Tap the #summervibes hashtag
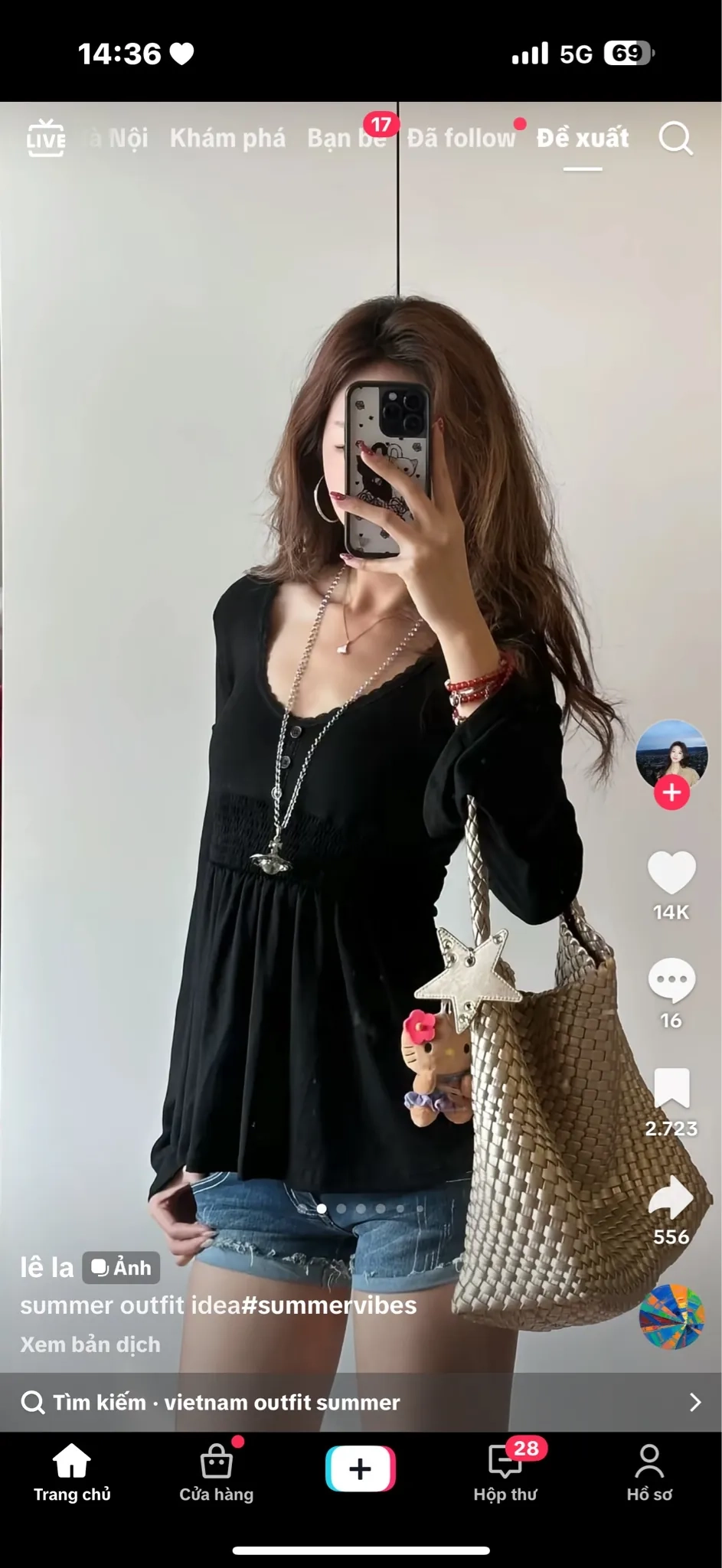 click(x=329, y=1305)
